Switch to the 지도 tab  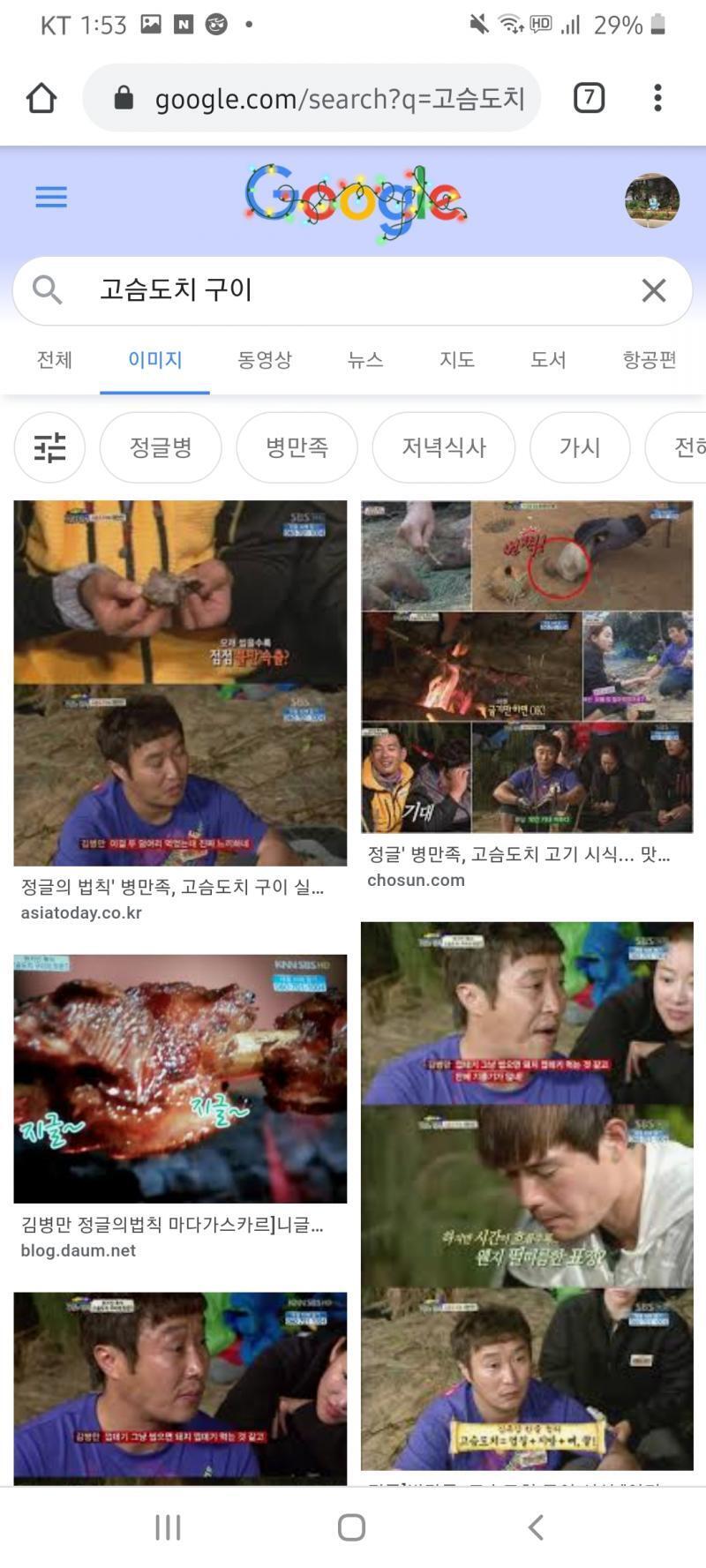coord(457,360)
